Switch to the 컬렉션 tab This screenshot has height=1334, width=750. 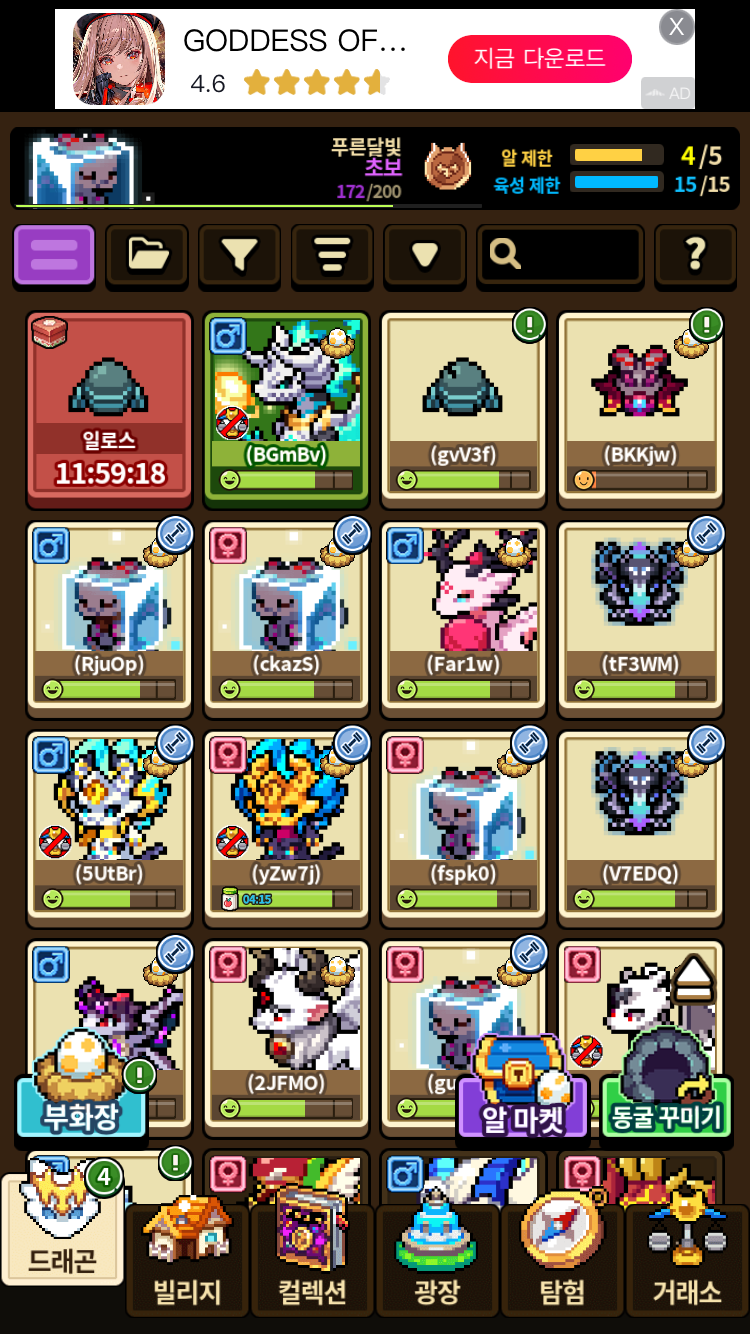coord(312,1260)
